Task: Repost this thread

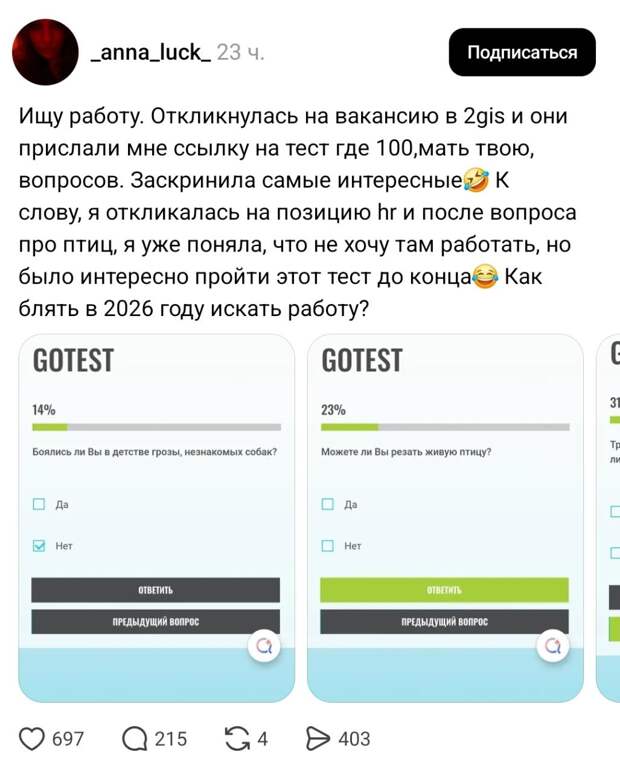Action: pyautogui.click(x=236, y=739)
